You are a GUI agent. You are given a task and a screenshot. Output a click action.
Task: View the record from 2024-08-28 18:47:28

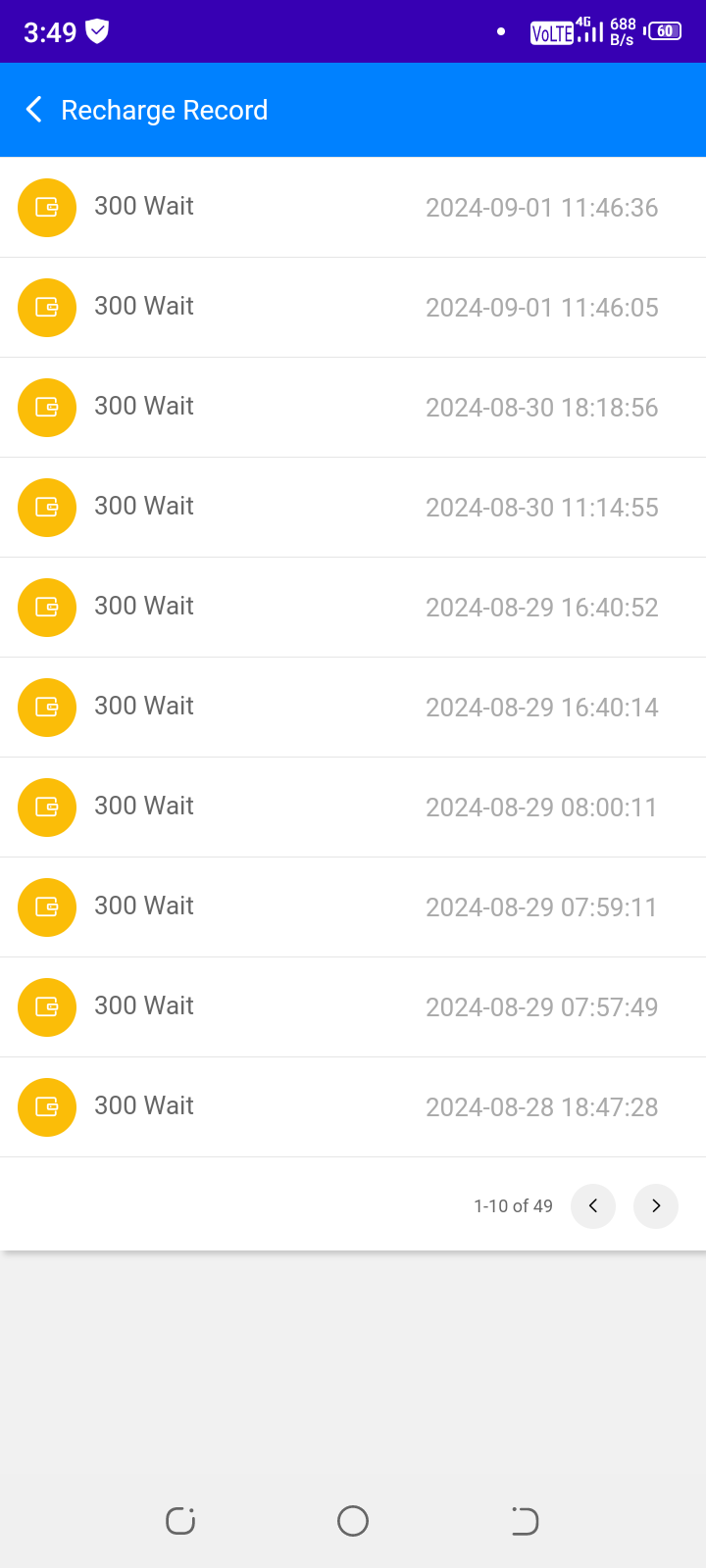pyautogui.click(x=353, y=1107)
